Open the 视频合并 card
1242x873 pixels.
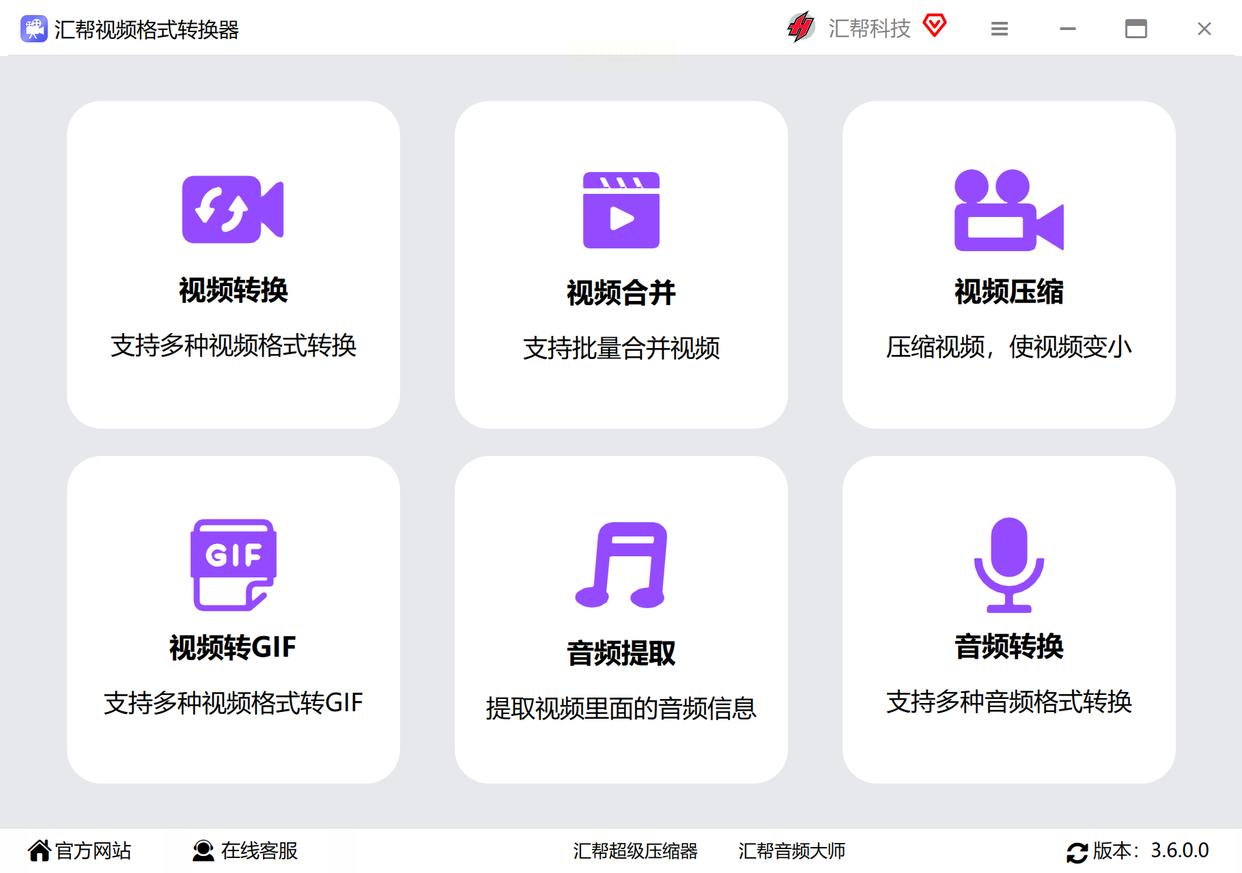(621, 265)
